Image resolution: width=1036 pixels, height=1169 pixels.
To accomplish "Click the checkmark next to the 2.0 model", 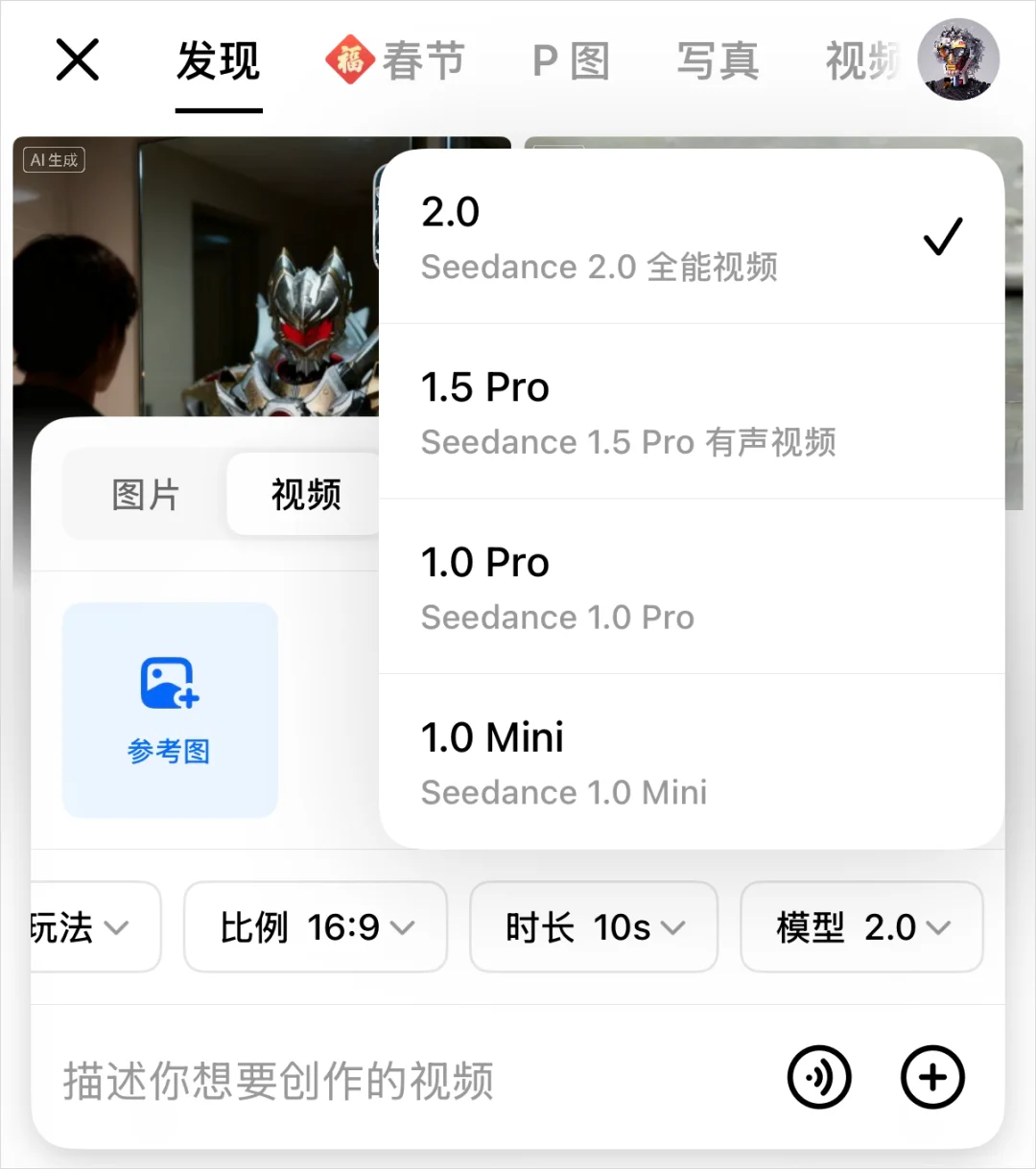I will [943, 236].
